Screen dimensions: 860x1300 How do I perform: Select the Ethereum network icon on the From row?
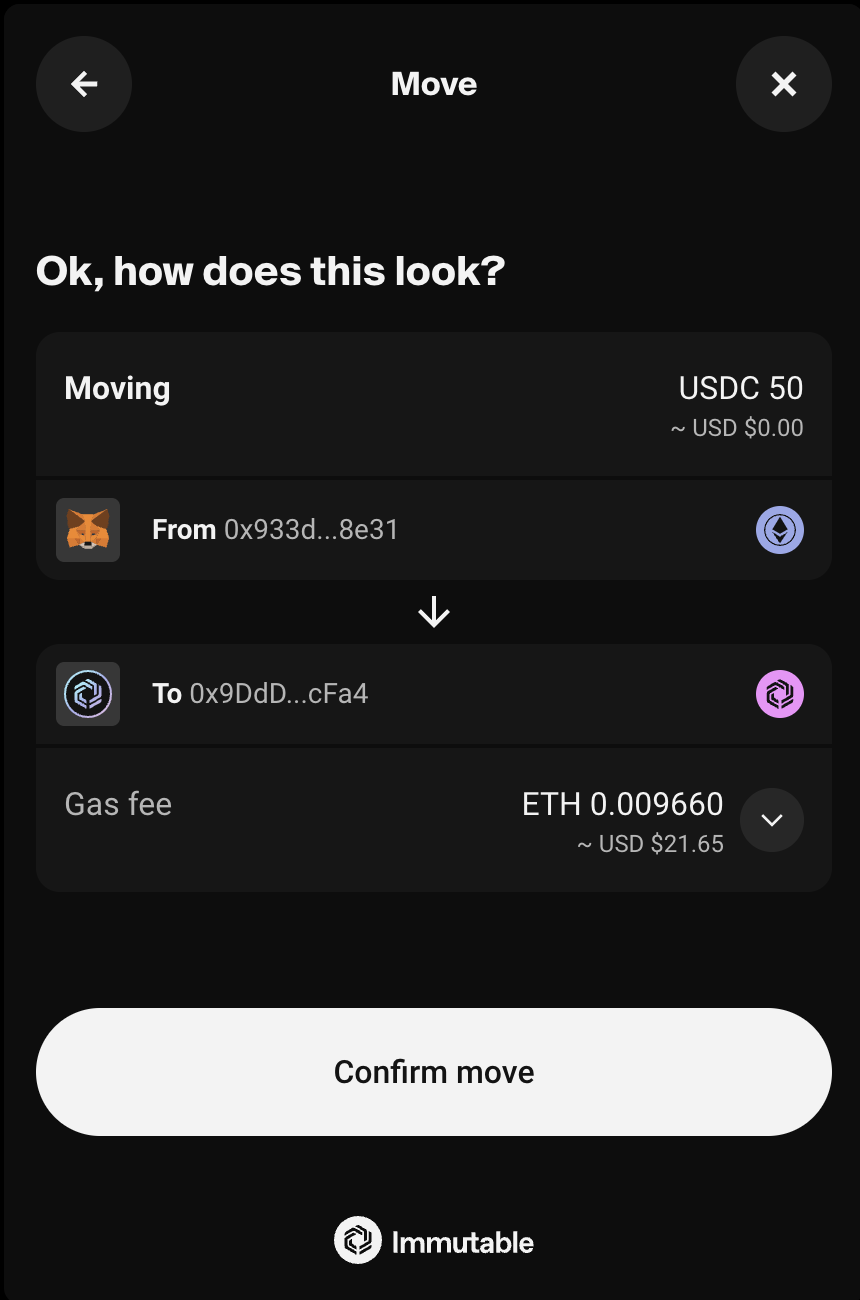coord(779,529)
